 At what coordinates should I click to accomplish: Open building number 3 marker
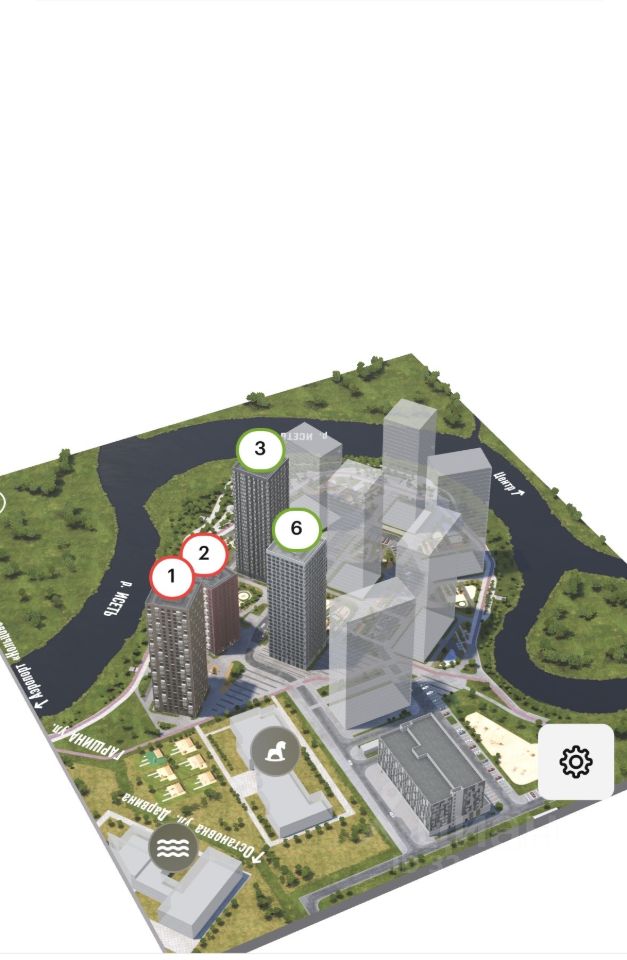click(260, 448)
